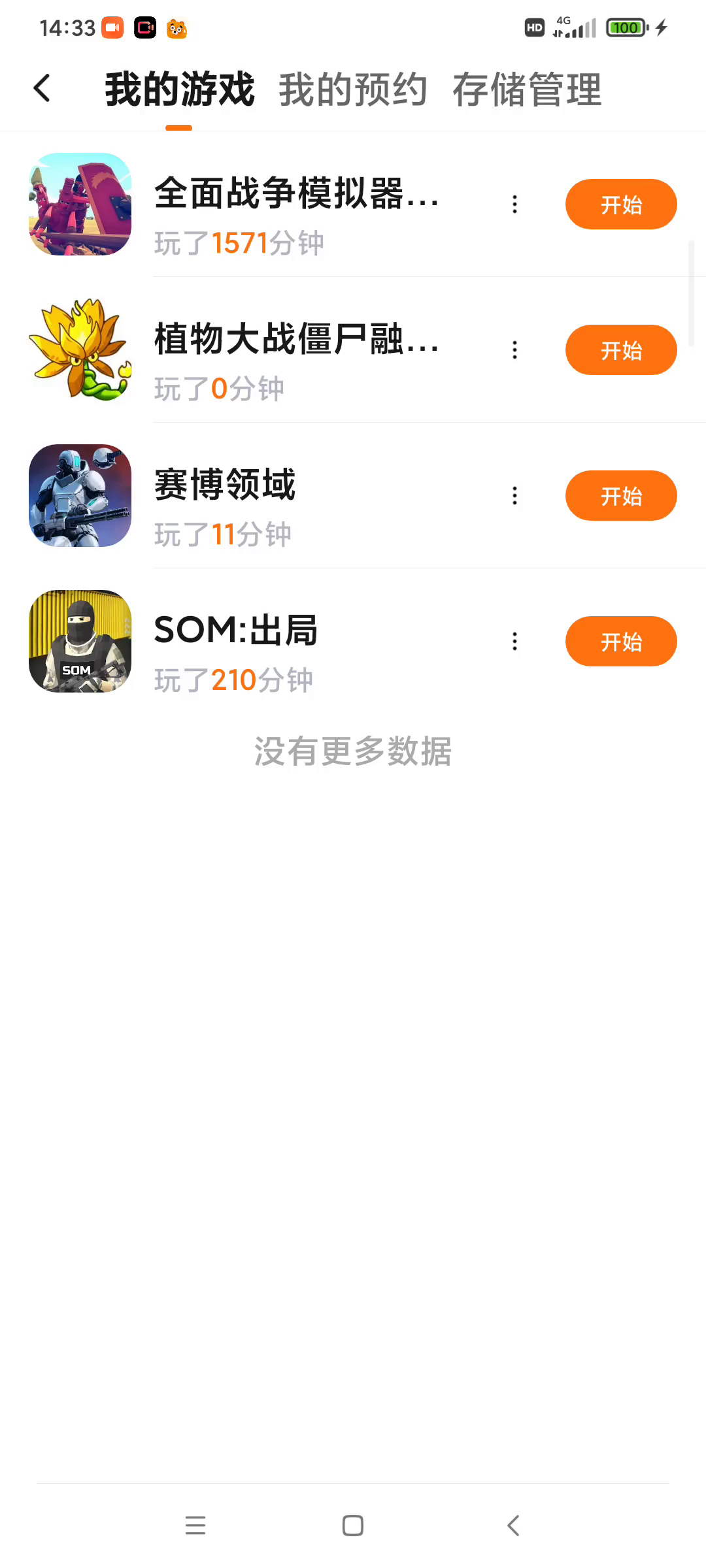Viewport: 706px width, 1568px height.
Task: Start SOM:出局 with 开始 button
Action: point(620,642)
